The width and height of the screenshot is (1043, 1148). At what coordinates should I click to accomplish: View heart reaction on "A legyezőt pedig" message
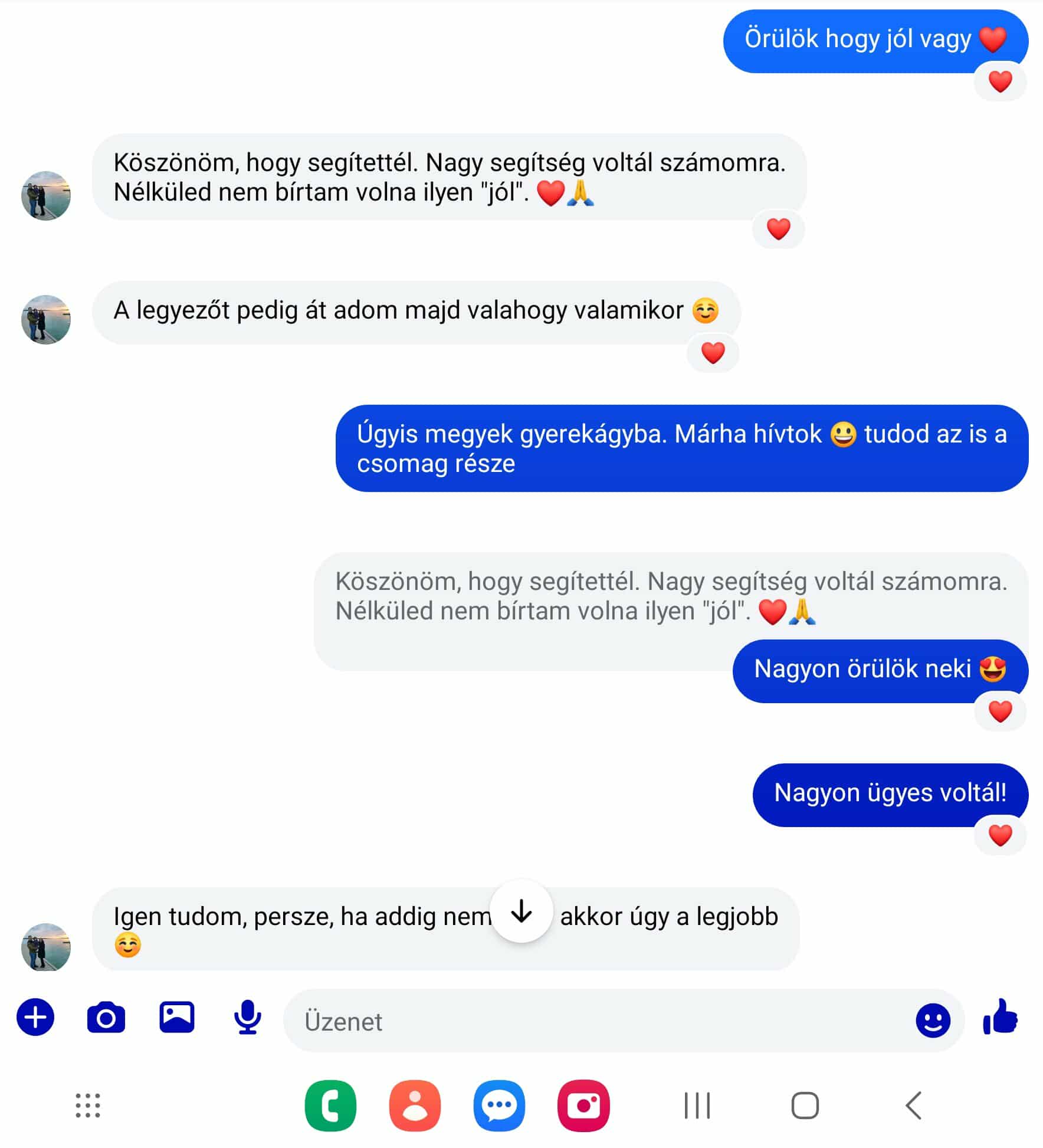coord(713,353)
